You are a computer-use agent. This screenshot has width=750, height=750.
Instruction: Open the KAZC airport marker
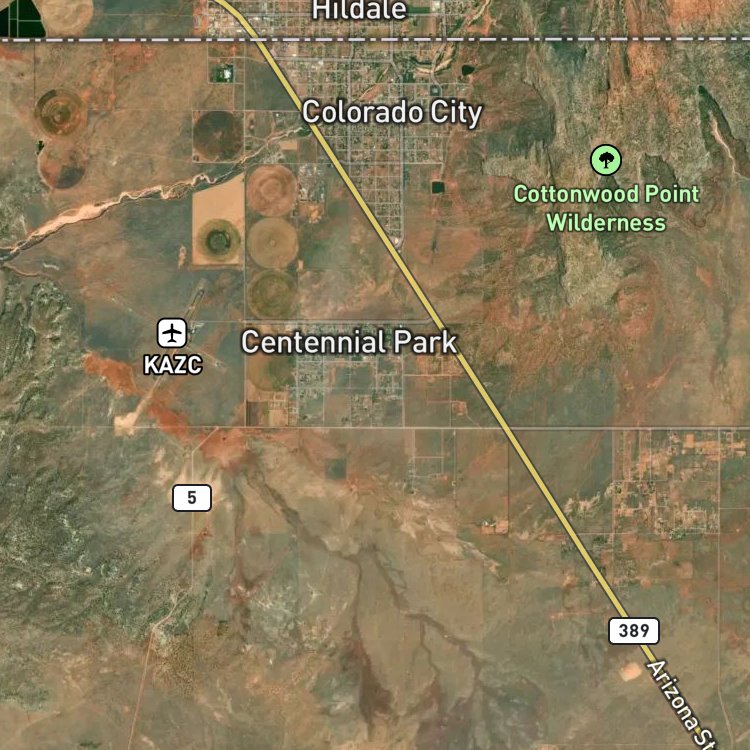pyautogui.click(x=172, y=333)
